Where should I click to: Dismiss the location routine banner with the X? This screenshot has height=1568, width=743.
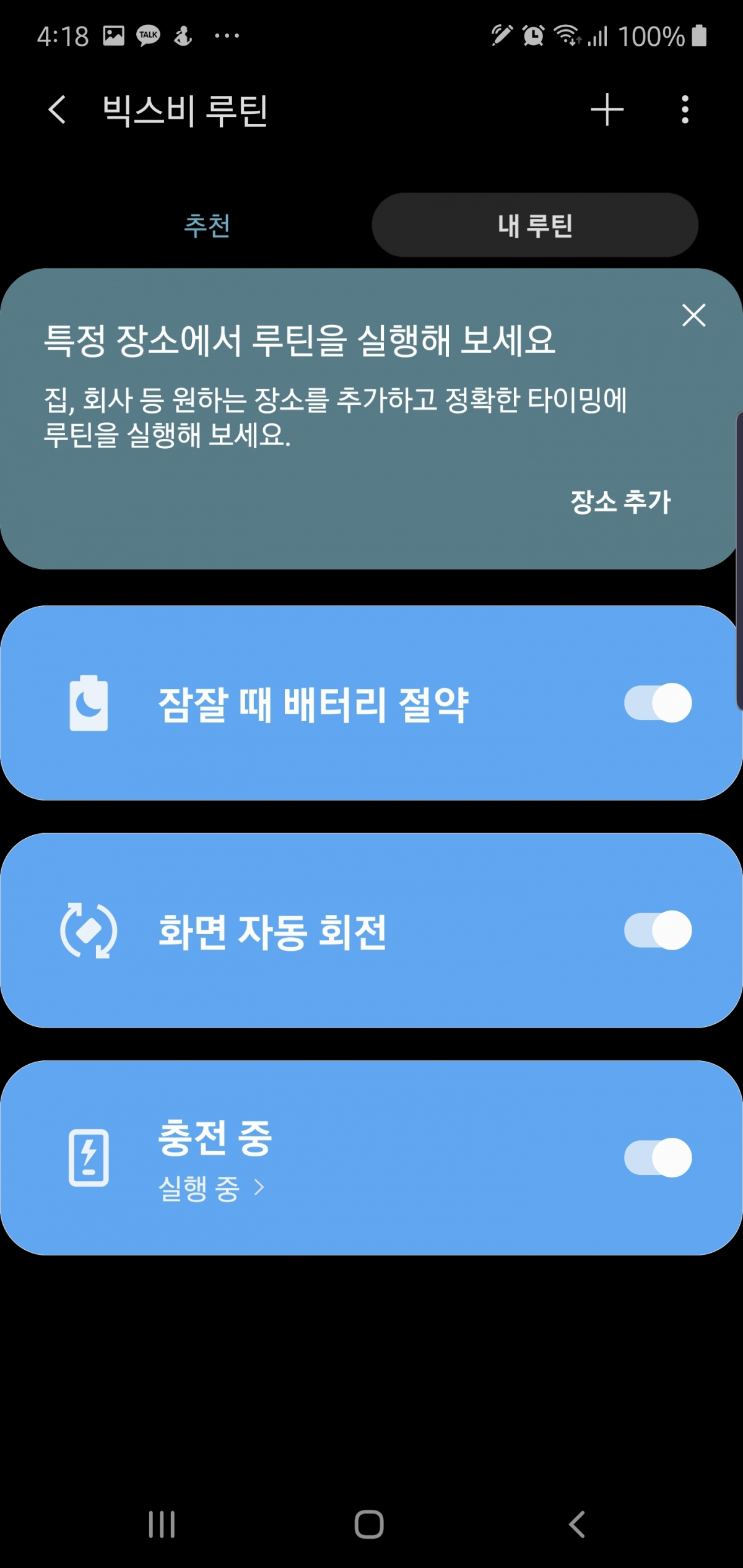pos(693,315)
